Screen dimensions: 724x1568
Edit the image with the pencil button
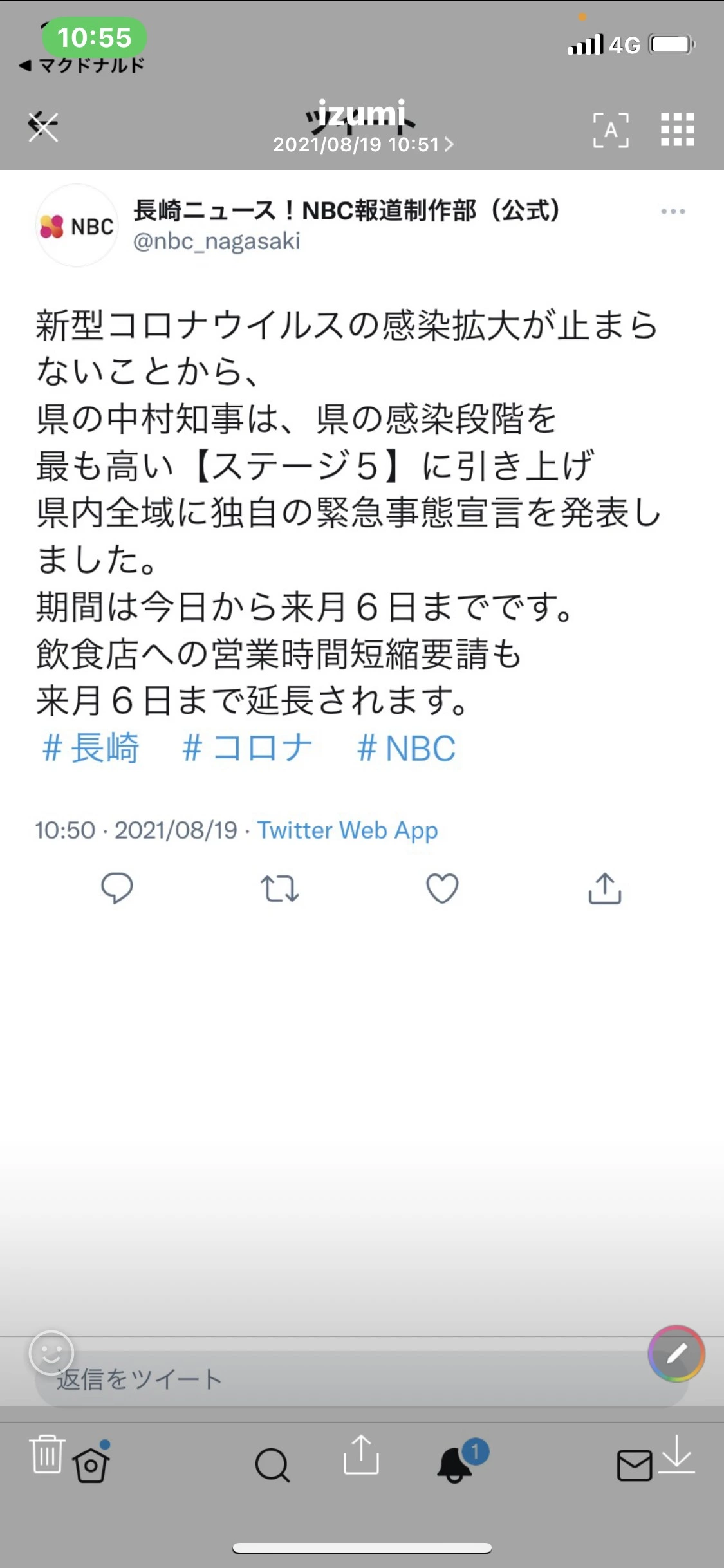tap(676, 1354)
